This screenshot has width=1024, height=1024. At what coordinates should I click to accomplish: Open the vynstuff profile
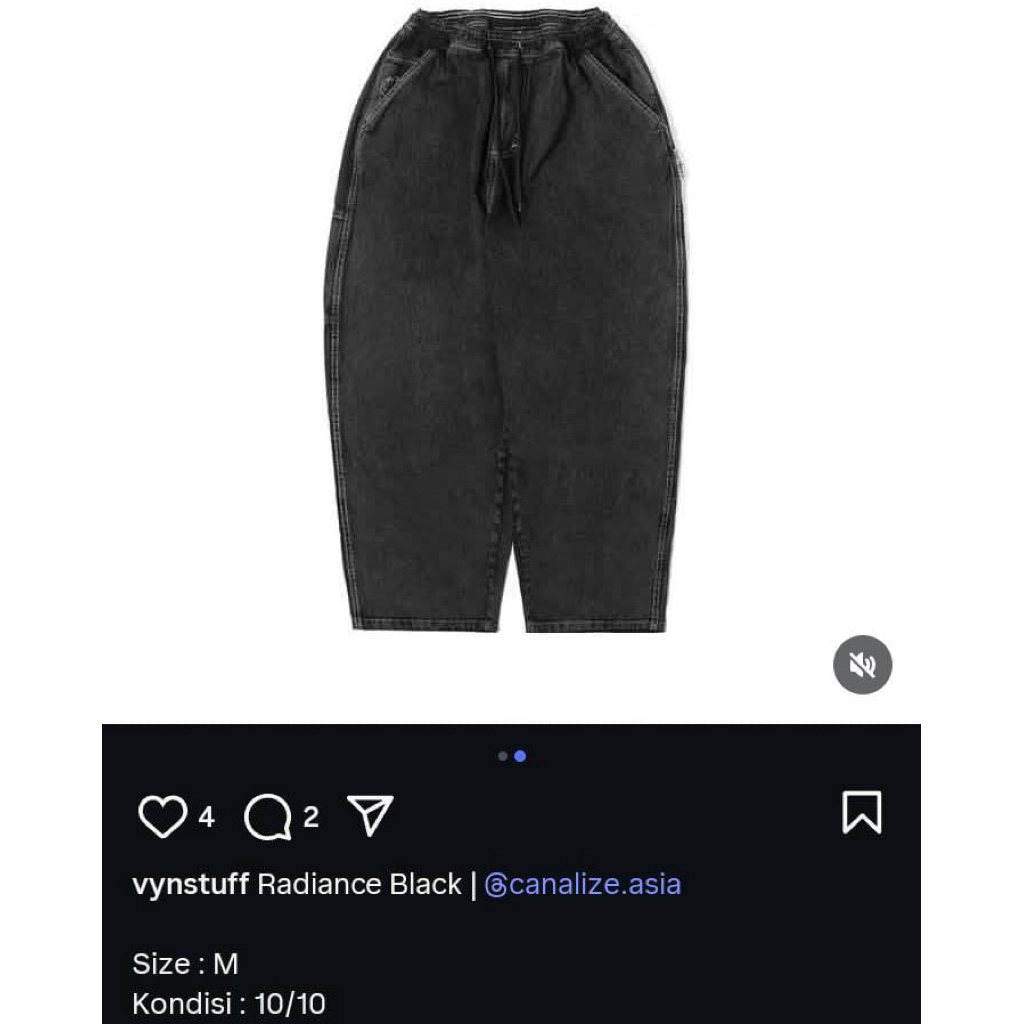point(190,884)
